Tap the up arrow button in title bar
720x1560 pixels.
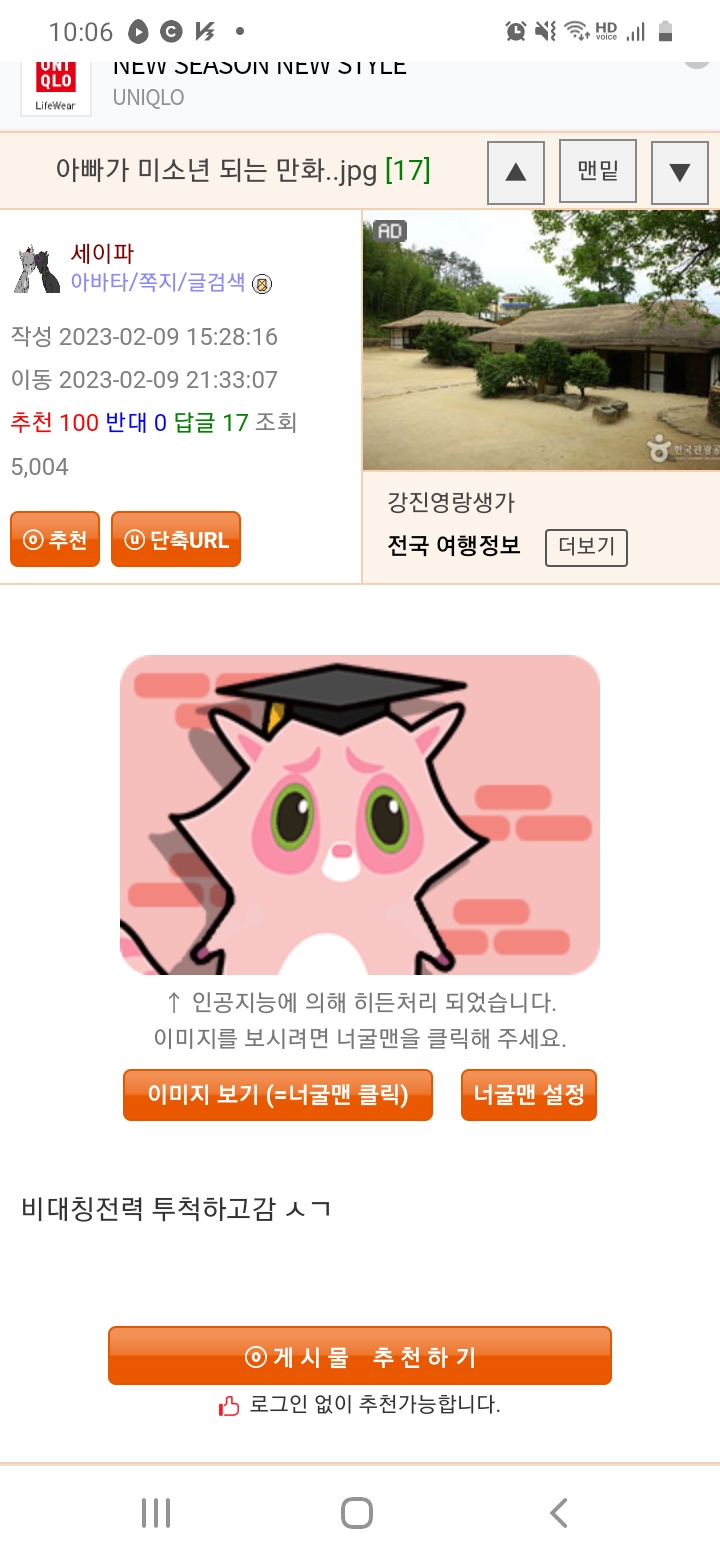tap(516, 172)
